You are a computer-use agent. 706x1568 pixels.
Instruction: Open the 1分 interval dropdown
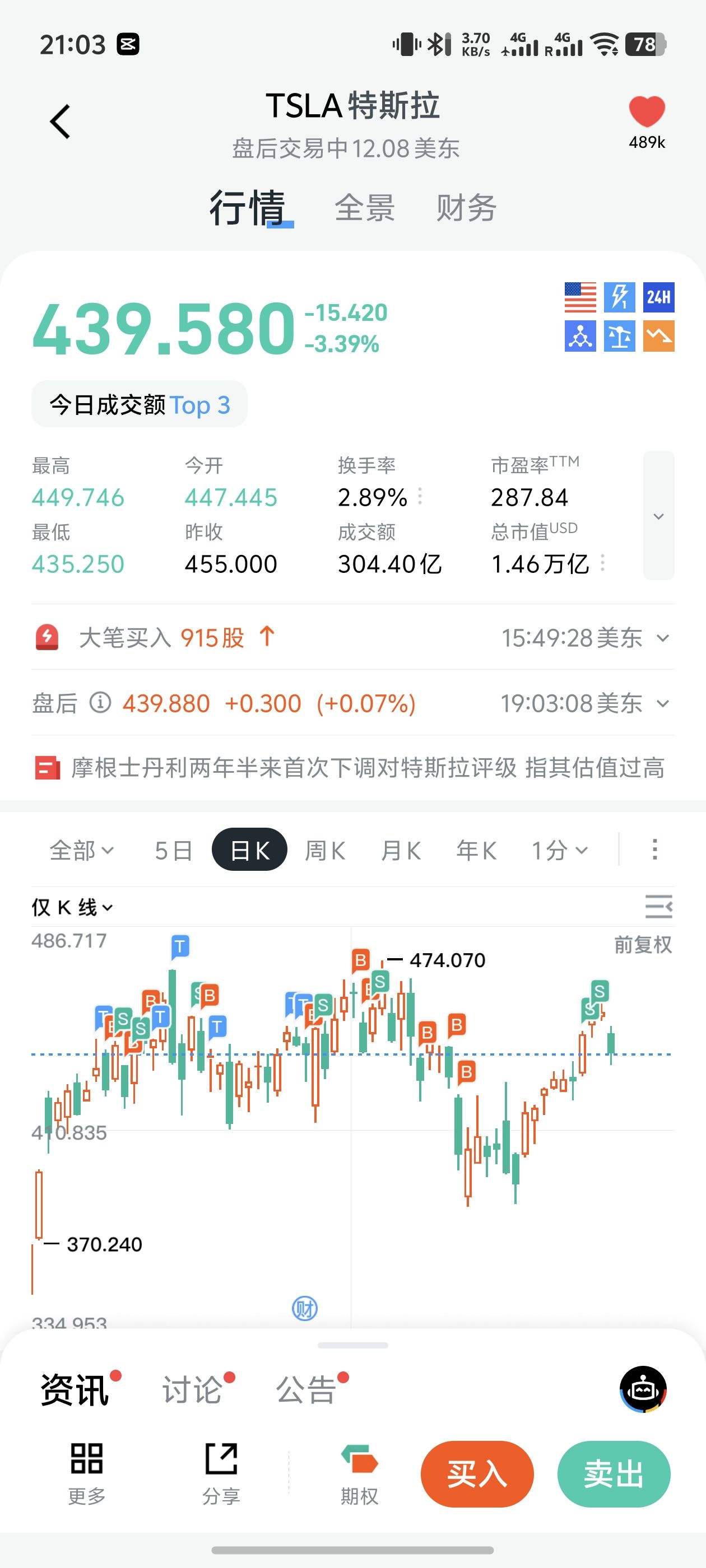tap(559, 850)
